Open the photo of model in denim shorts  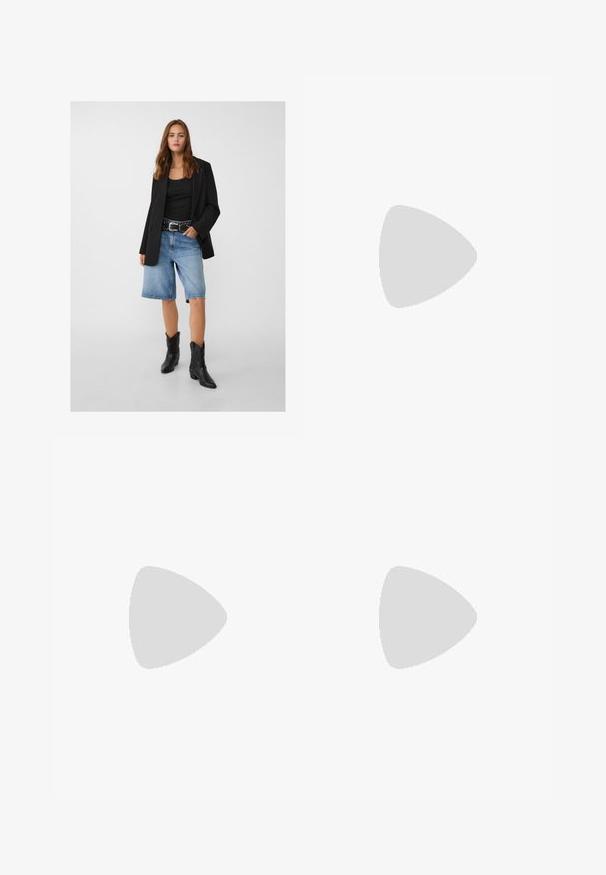tap(177, 256)
